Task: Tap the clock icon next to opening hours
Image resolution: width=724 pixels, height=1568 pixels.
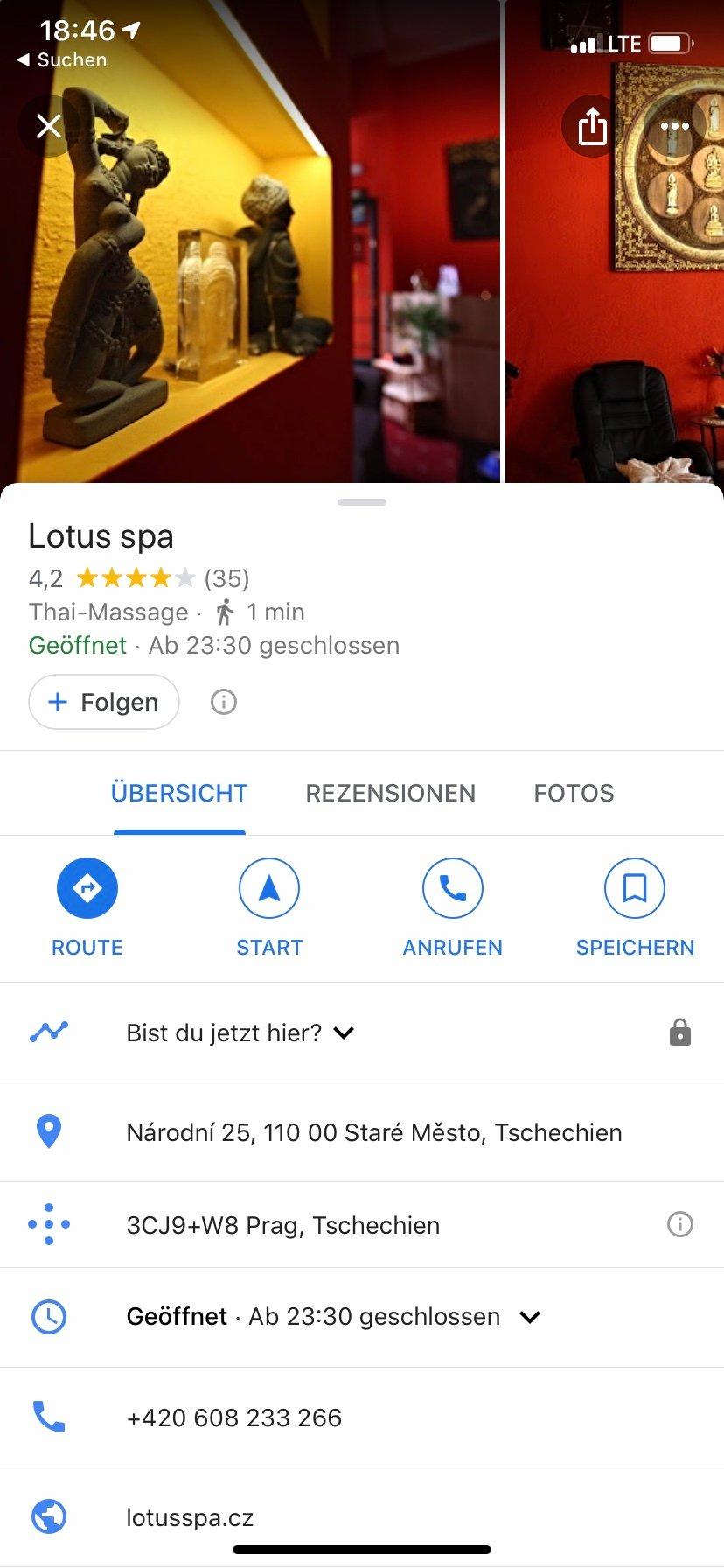Action: point(49,1316)
